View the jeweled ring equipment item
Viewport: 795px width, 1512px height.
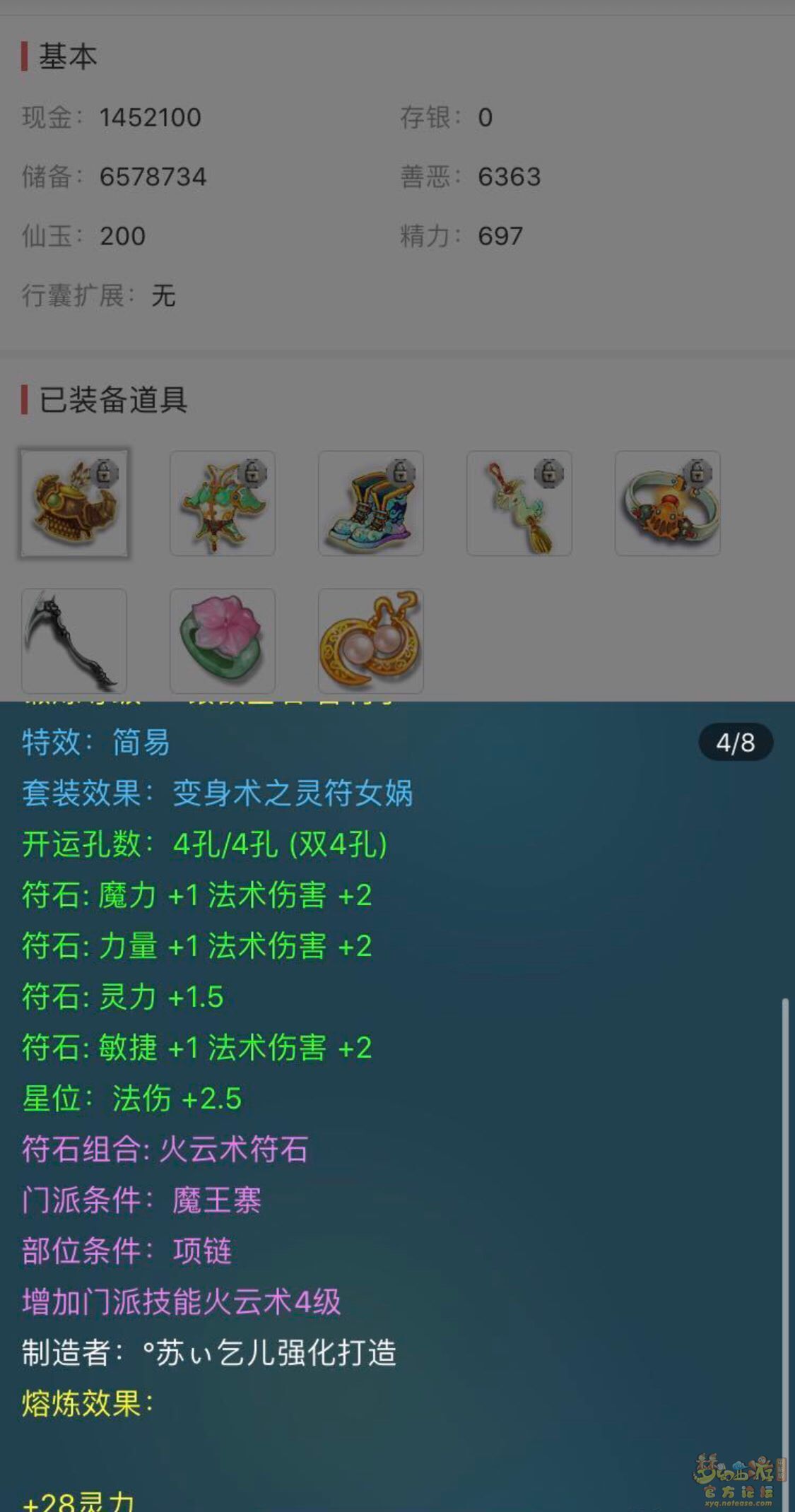(x=668, y=503)
